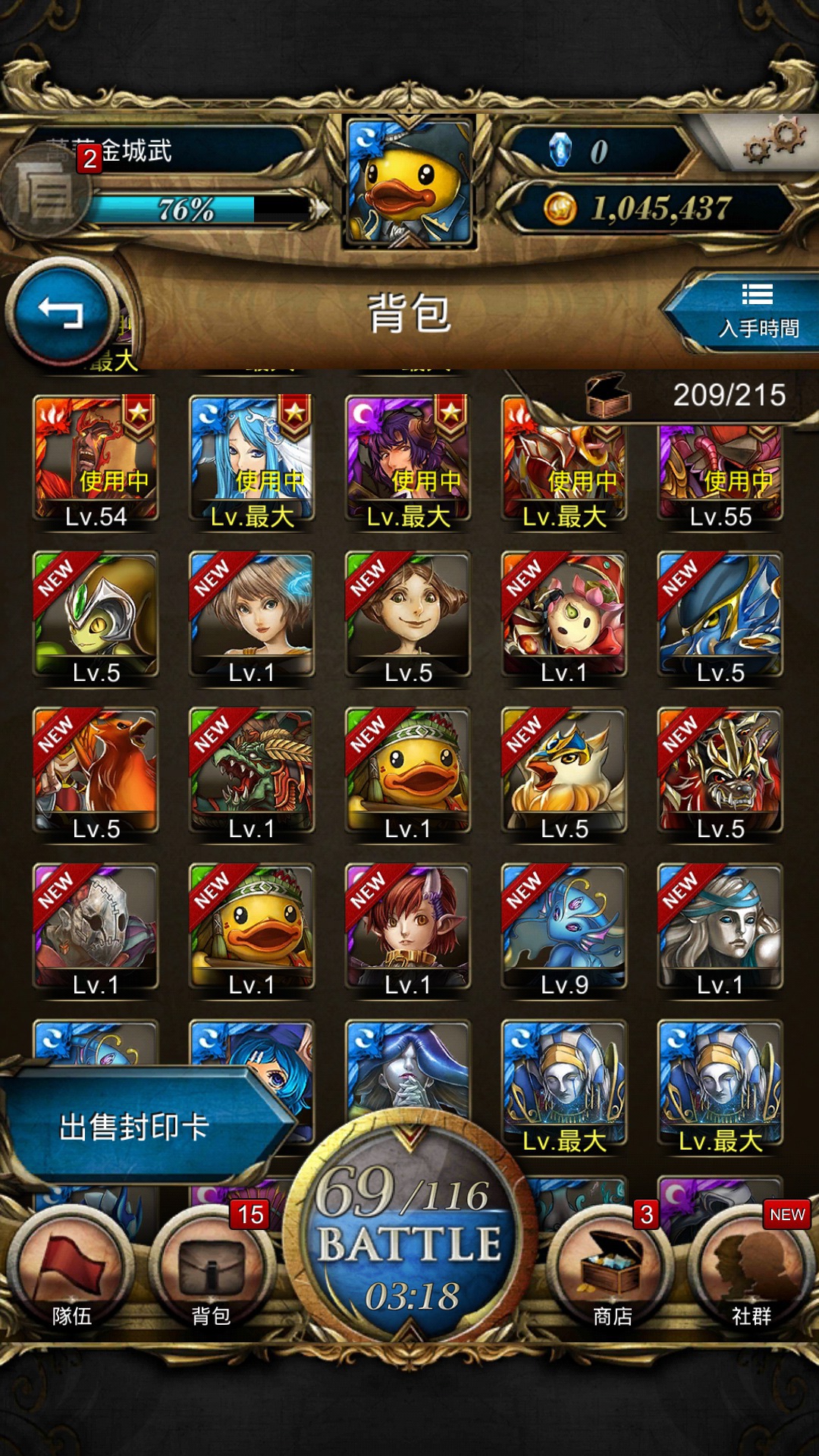Open the rubber duck player avatar

(x=409, y=182)
